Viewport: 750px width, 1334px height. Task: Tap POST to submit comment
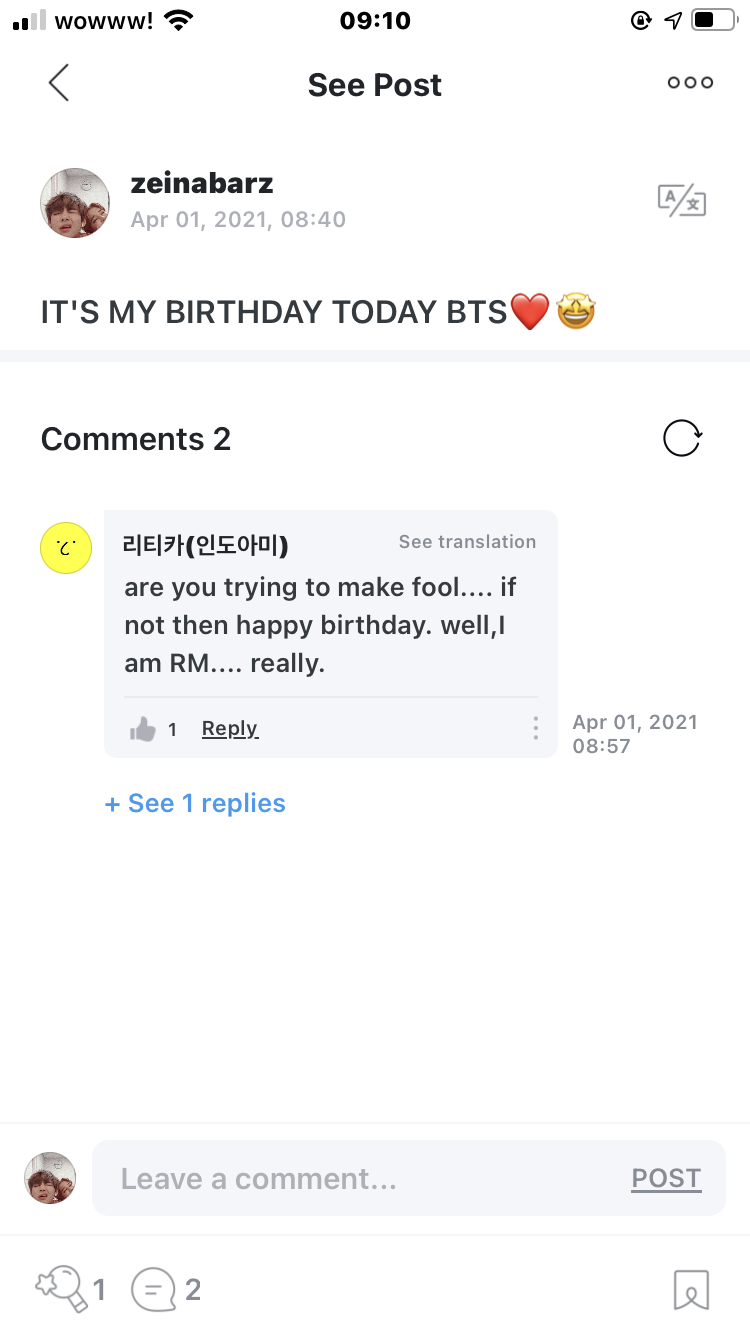click(666, 1179)
